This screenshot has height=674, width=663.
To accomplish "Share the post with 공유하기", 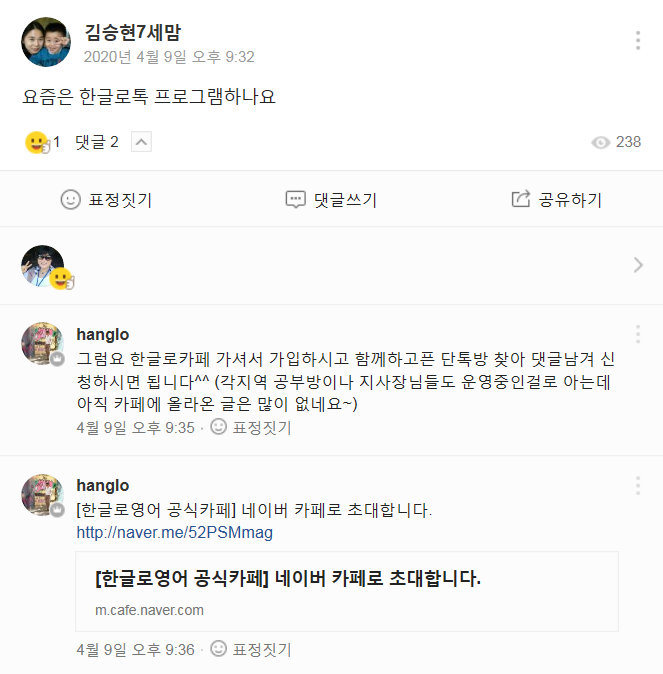I will pyautogui.click(x=557, y=200).
